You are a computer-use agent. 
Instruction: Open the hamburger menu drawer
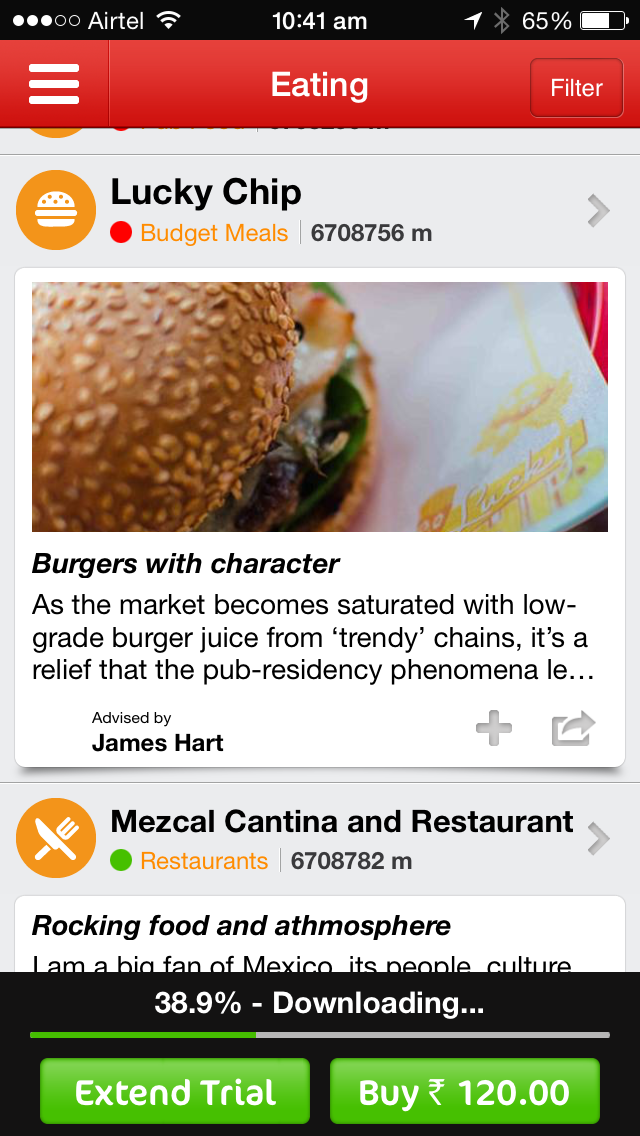pyautogui.click(x=54, y=85)
